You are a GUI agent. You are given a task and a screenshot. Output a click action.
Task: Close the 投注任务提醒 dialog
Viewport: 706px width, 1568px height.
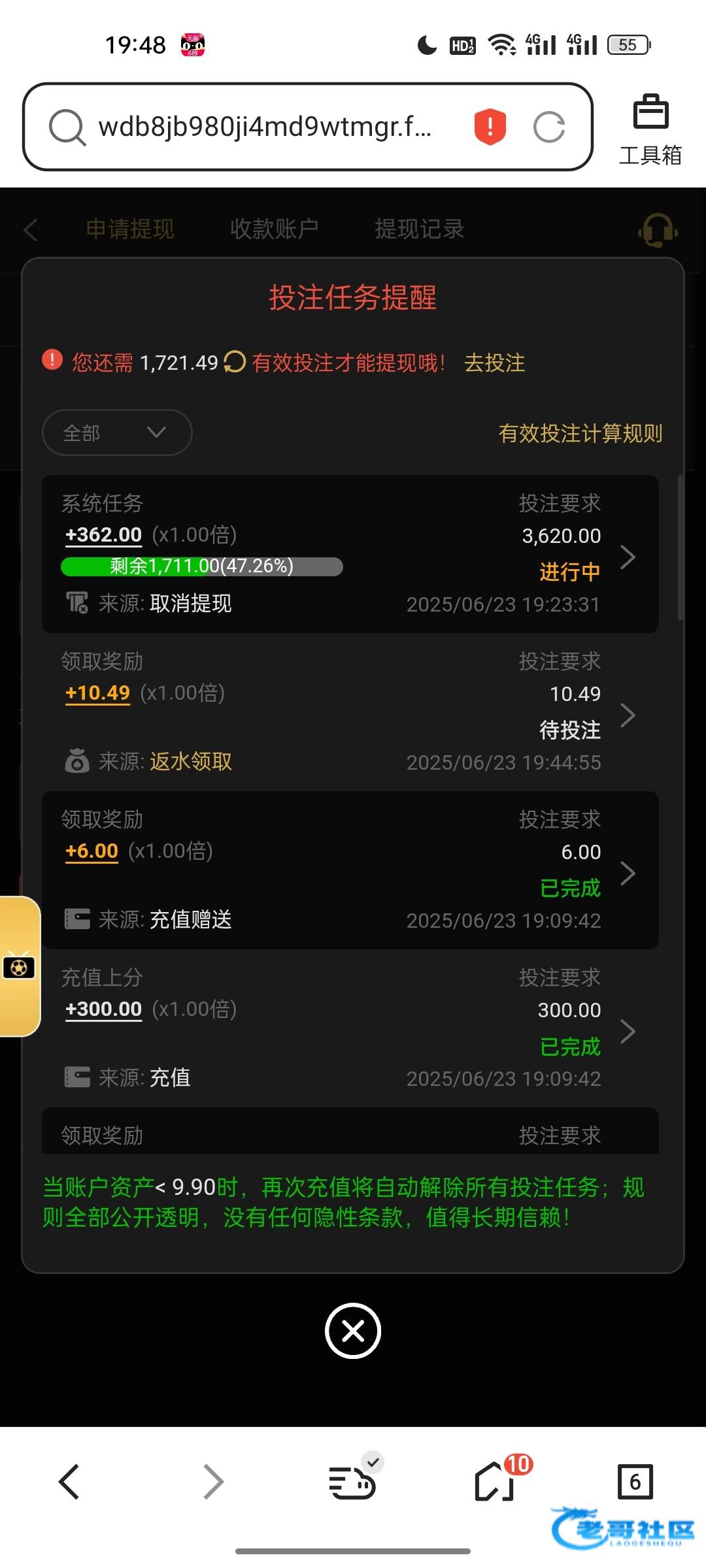click(x=353, y=1330)
